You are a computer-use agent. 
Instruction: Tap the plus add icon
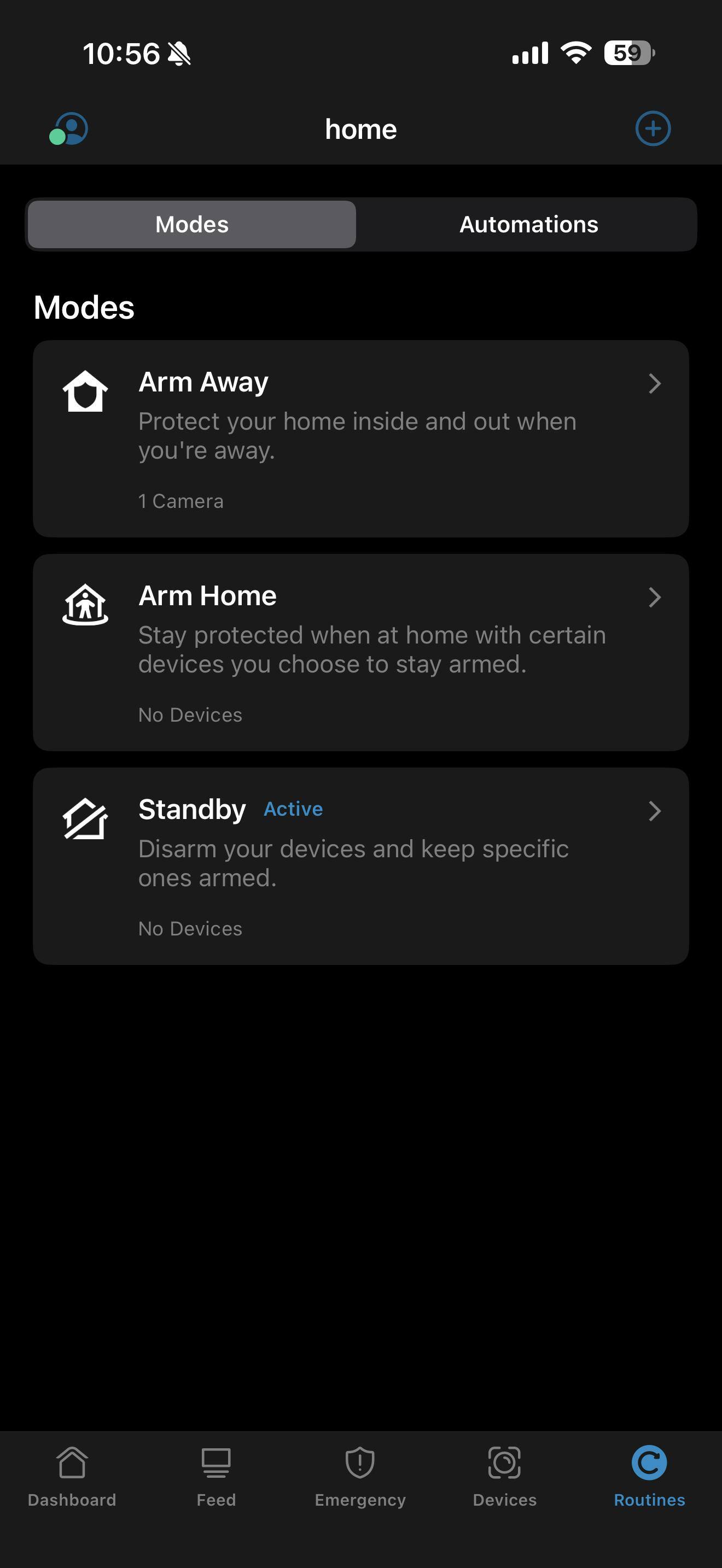653,128
